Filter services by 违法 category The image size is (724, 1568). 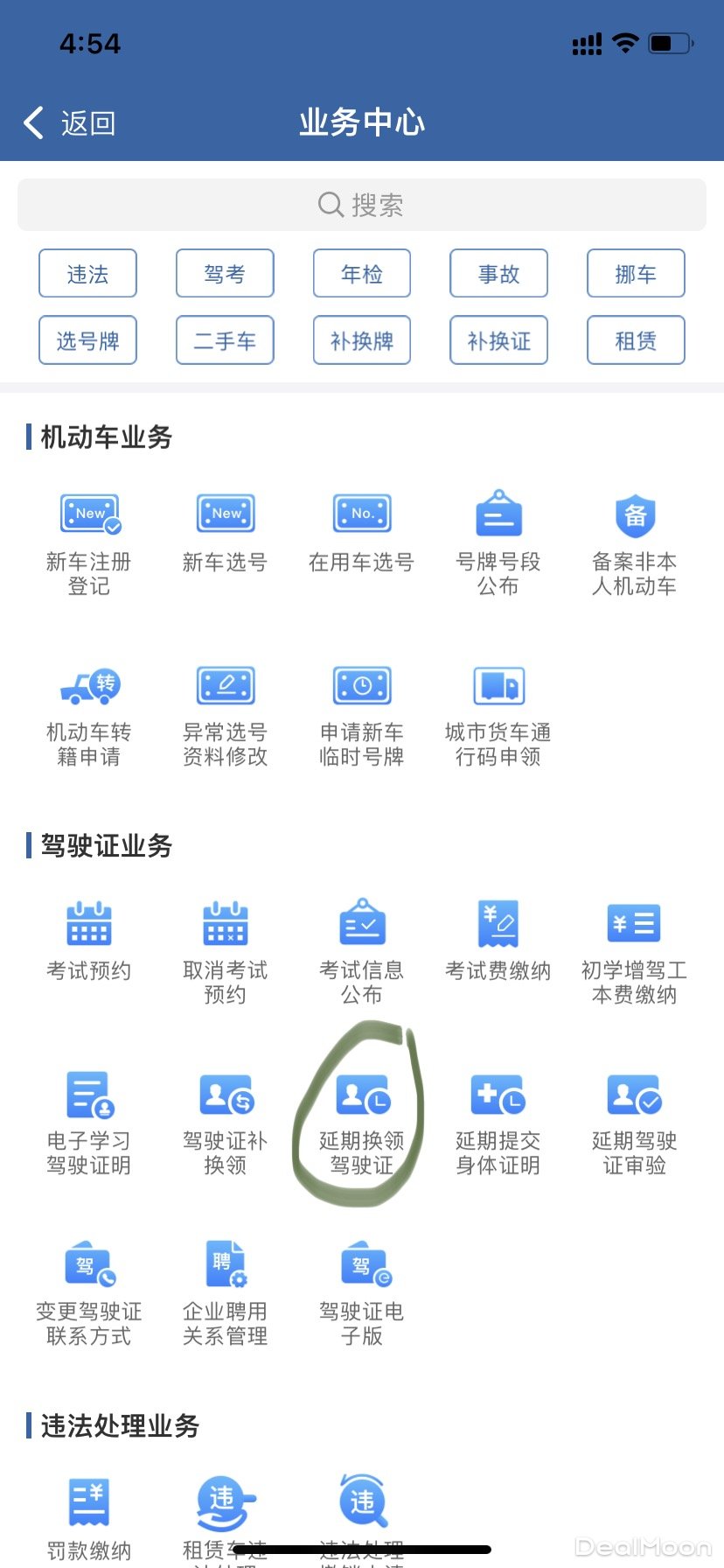[x=87, y=273]
